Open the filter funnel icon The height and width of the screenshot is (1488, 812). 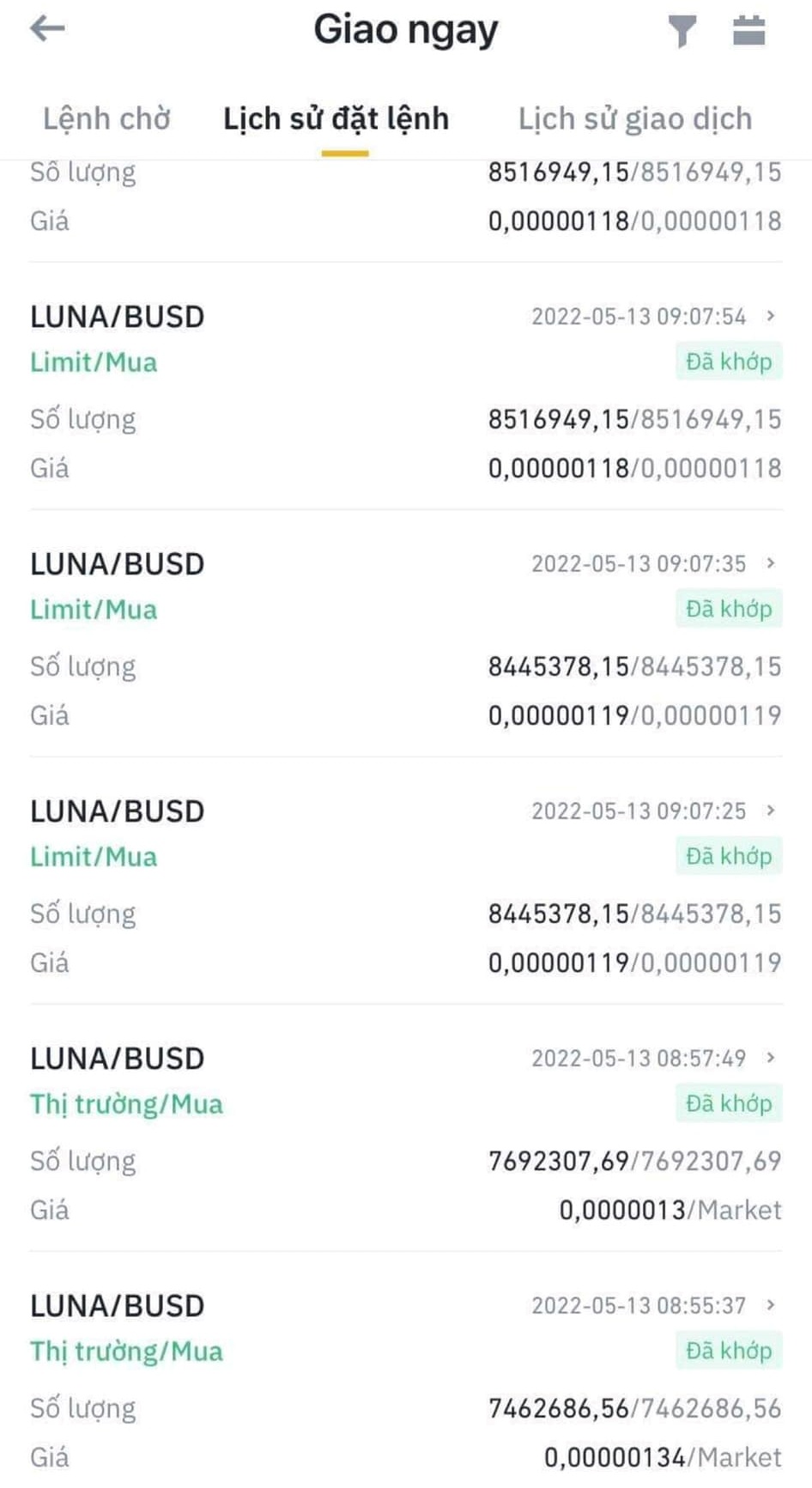click(681, 30)
